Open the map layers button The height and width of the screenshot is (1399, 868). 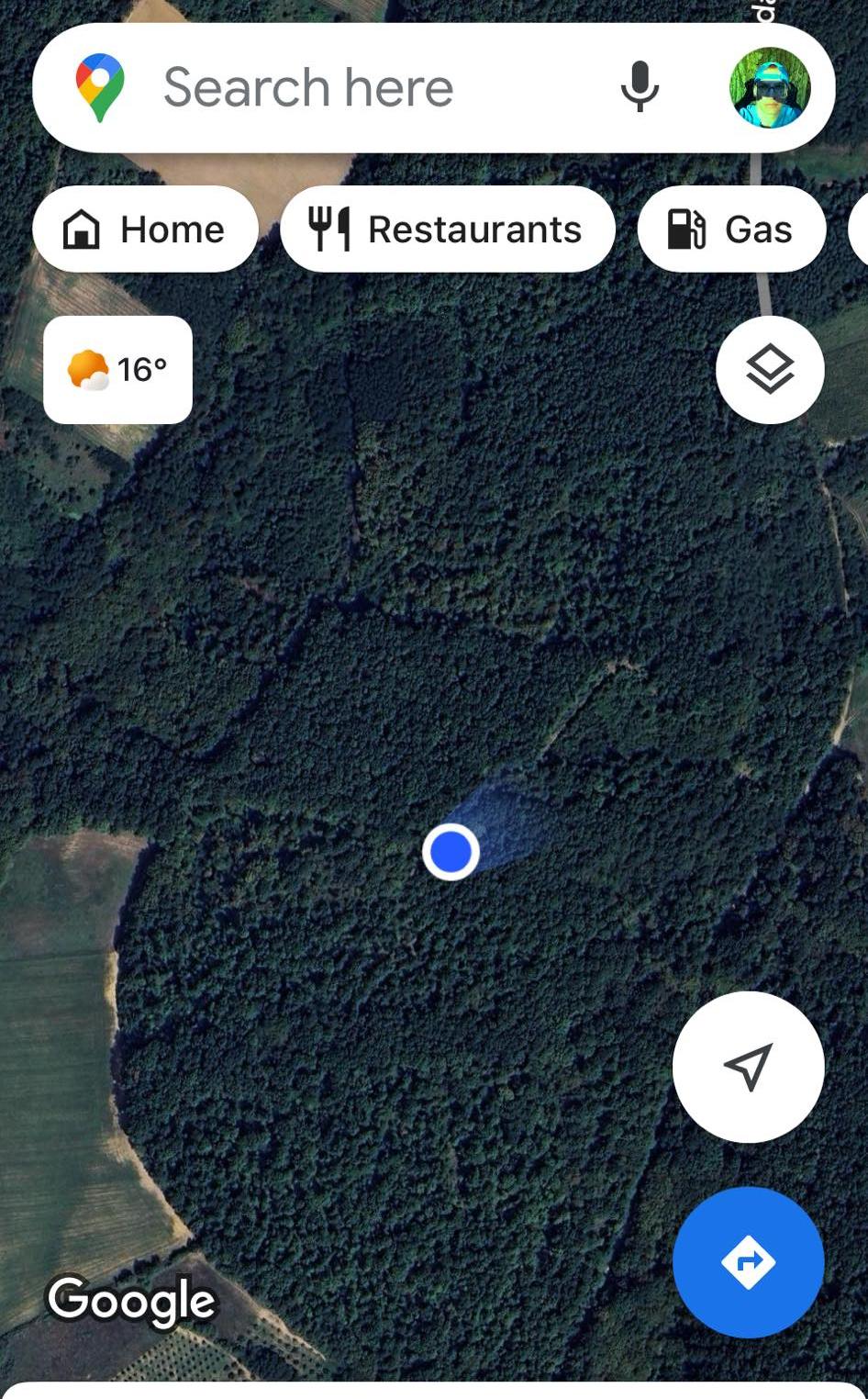coord(769,370)
